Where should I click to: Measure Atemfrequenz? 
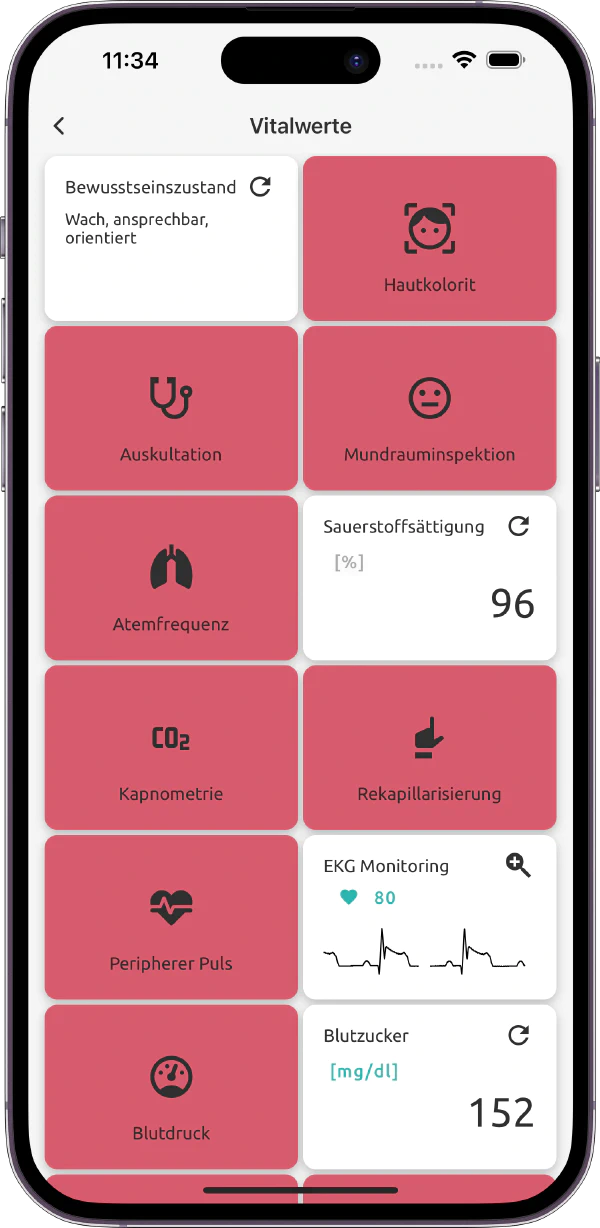tap(171, 579)
